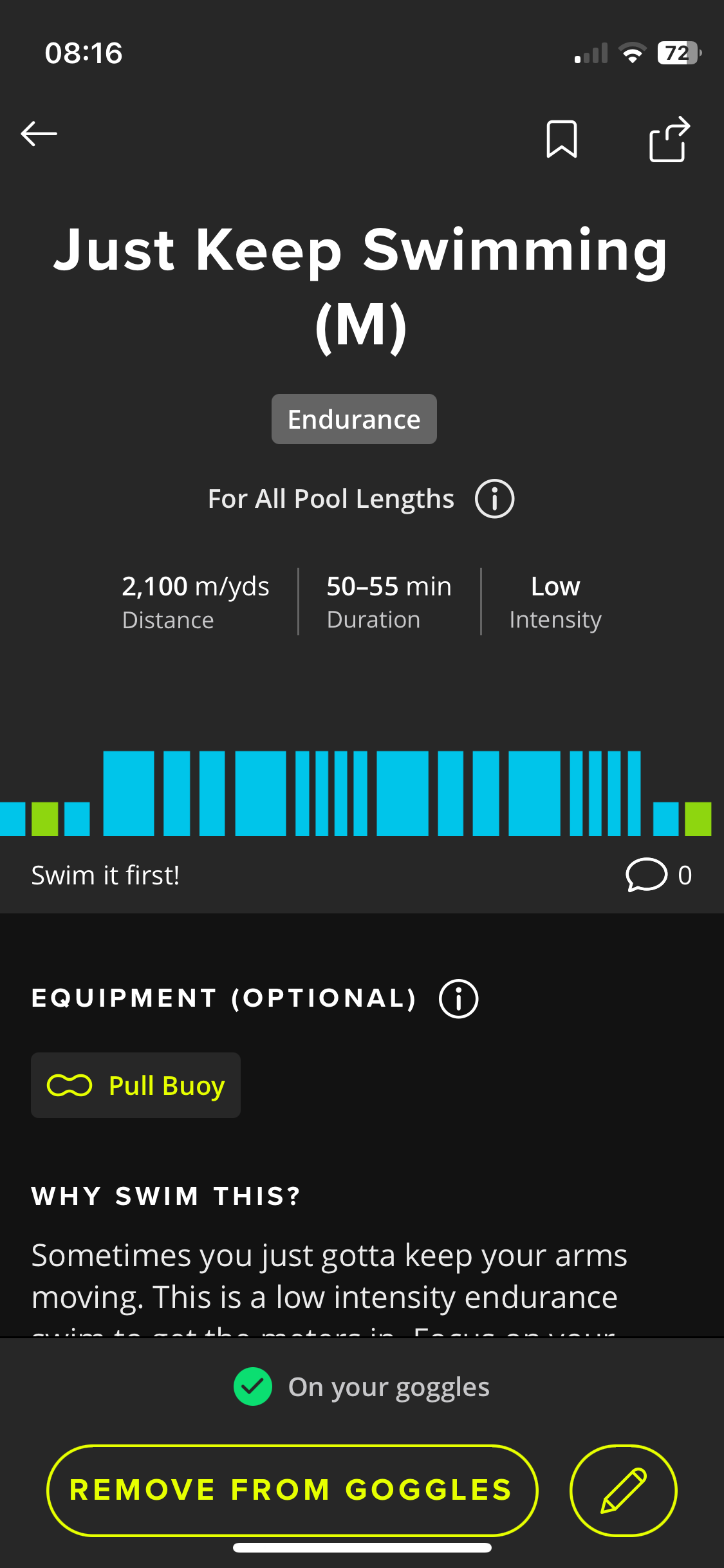View info about optional equipment

pos(458,999)
